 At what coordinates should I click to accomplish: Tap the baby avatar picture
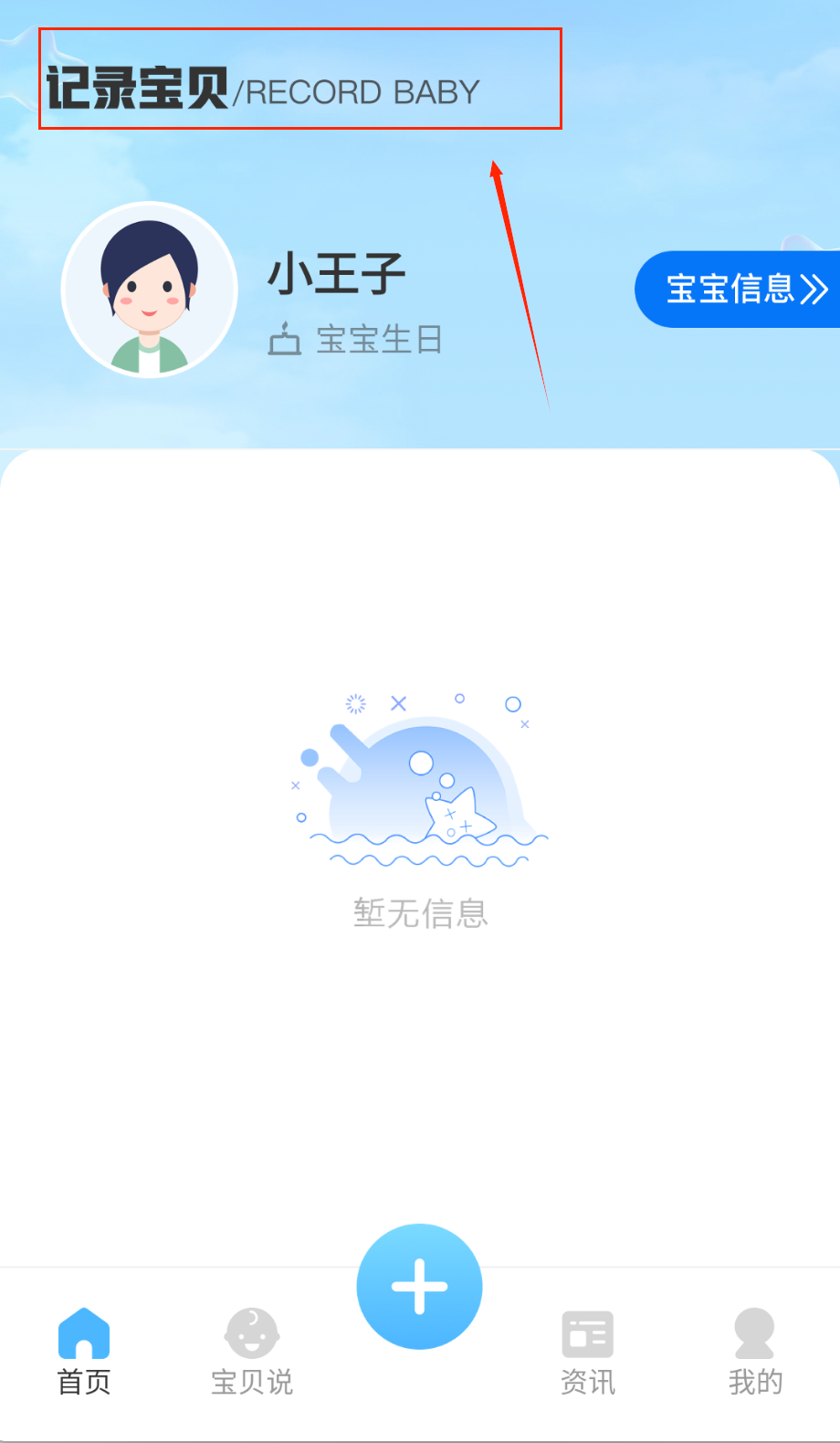150,290
